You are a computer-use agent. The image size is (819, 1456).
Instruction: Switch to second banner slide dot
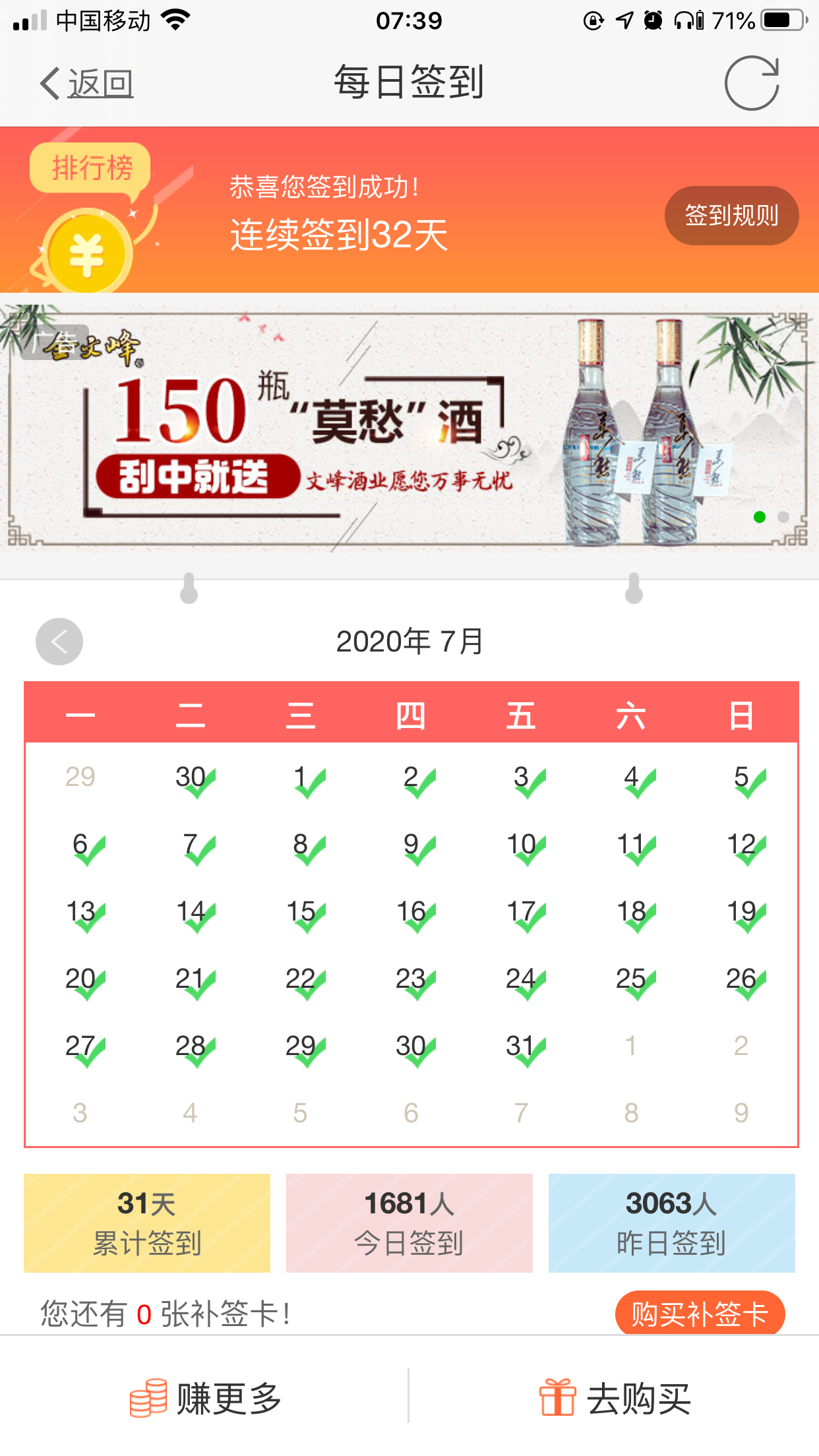click(783, 517)
